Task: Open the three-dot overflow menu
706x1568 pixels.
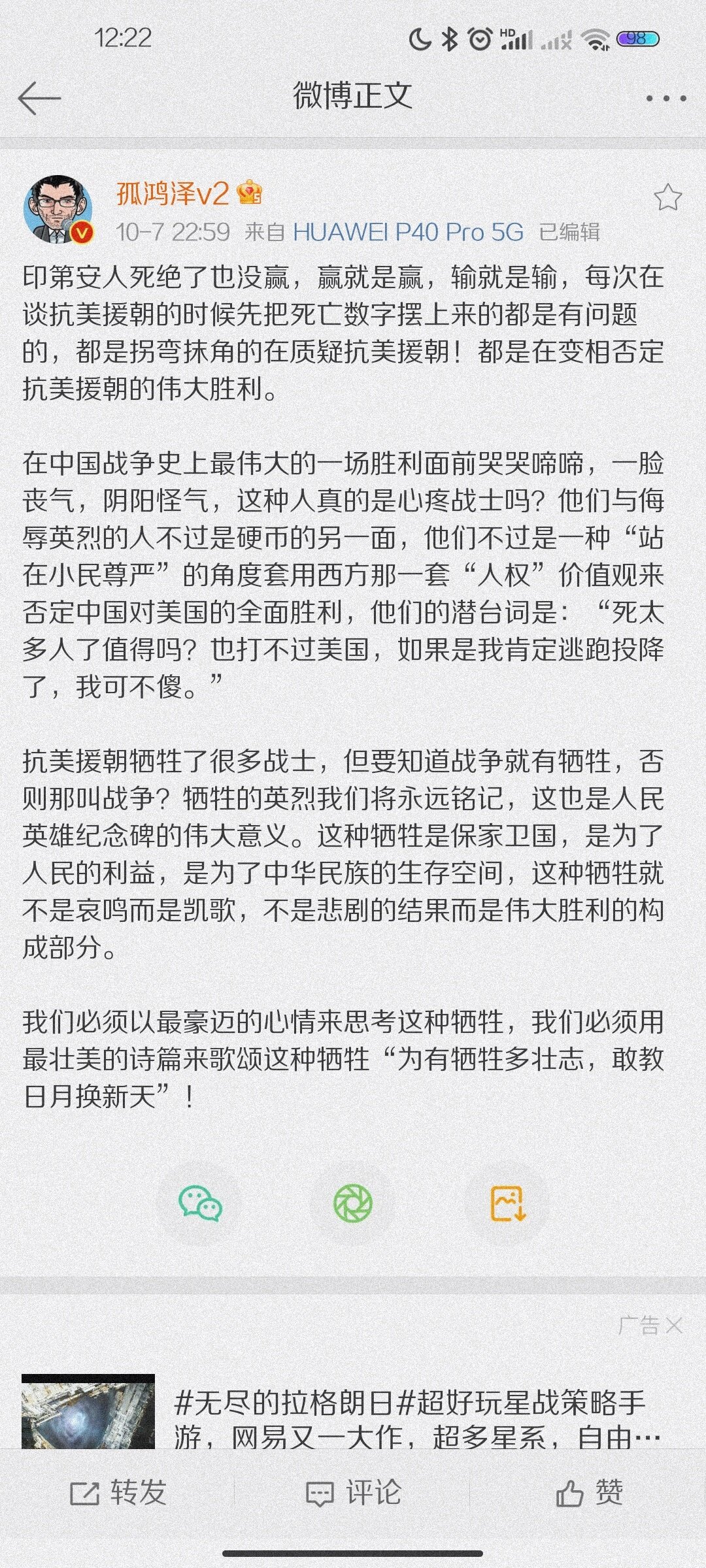Action: coord(665,99)
